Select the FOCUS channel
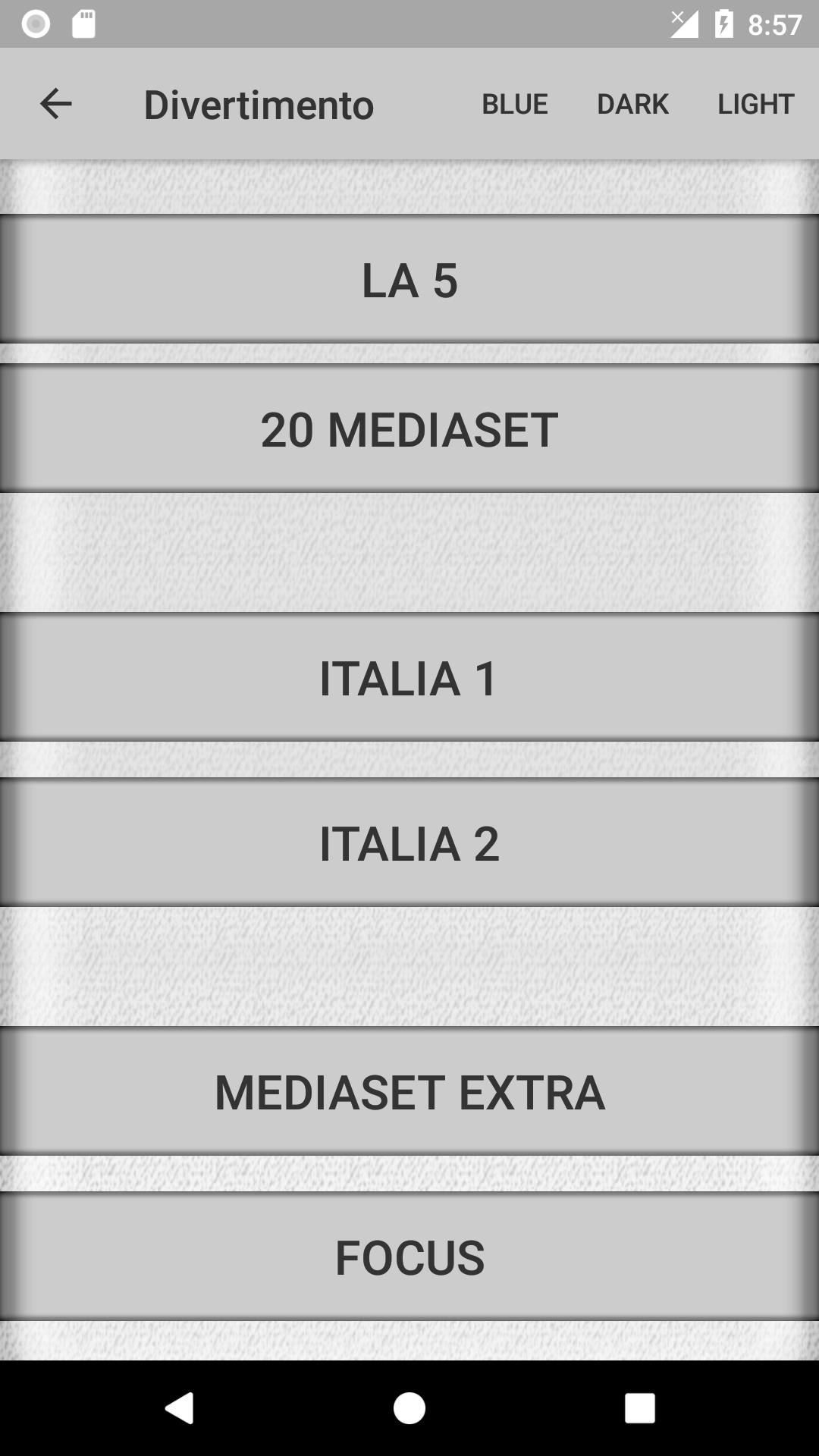This screenshot has height=1456, width=819. [409, 1257]
